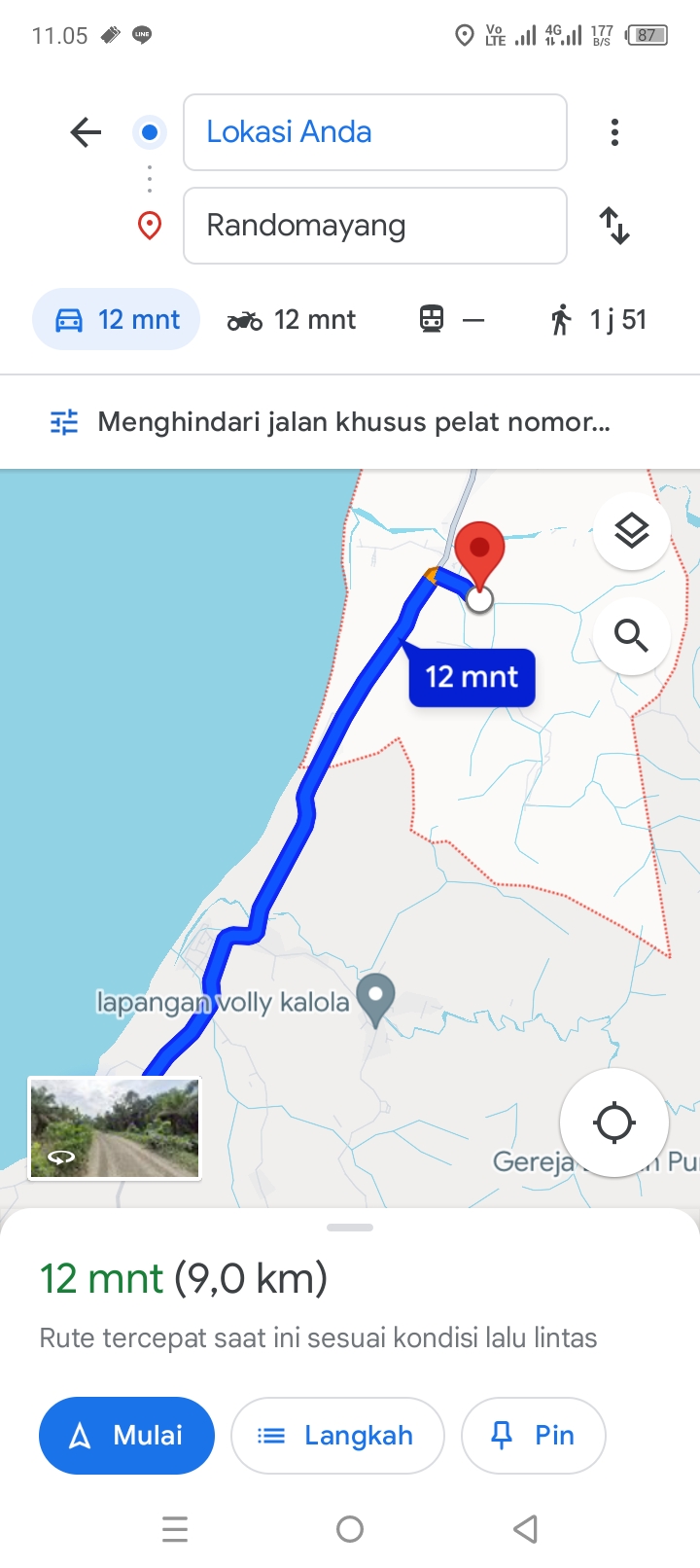
Task: Swap start and destination locations
Action: click(x=614, y=226)
